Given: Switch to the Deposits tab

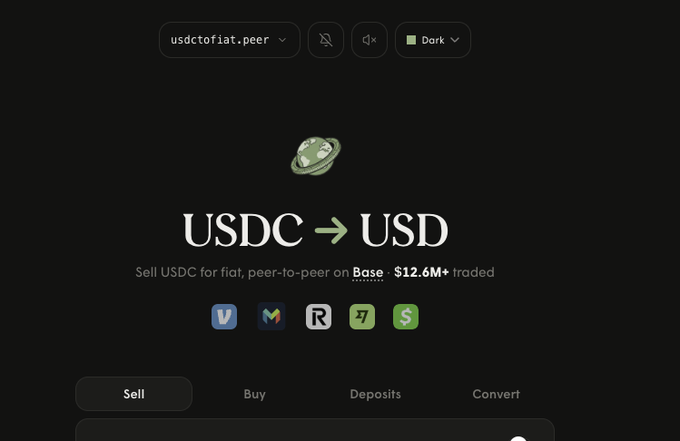Looking at the screenshot, I should coord(375,394).
